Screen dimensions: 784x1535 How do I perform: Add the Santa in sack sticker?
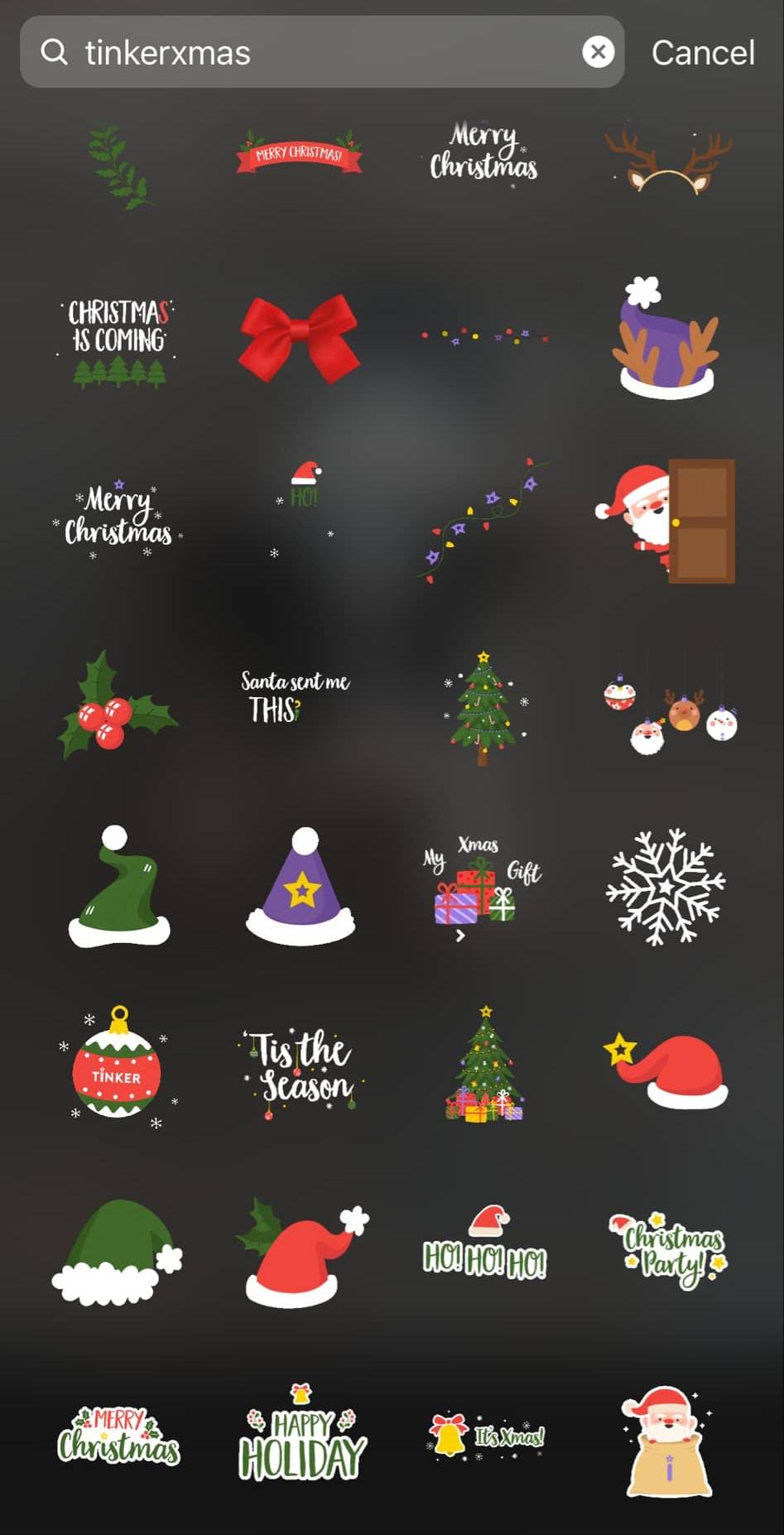tap(667, 1442)
